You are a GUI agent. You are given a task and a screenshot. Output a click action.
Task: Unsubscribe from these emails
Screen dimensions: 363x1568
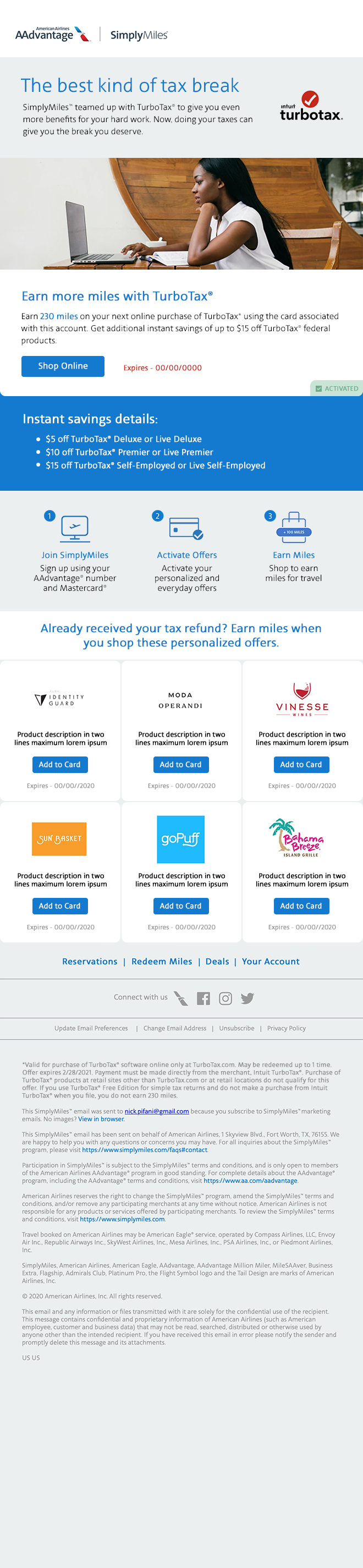237,1028
